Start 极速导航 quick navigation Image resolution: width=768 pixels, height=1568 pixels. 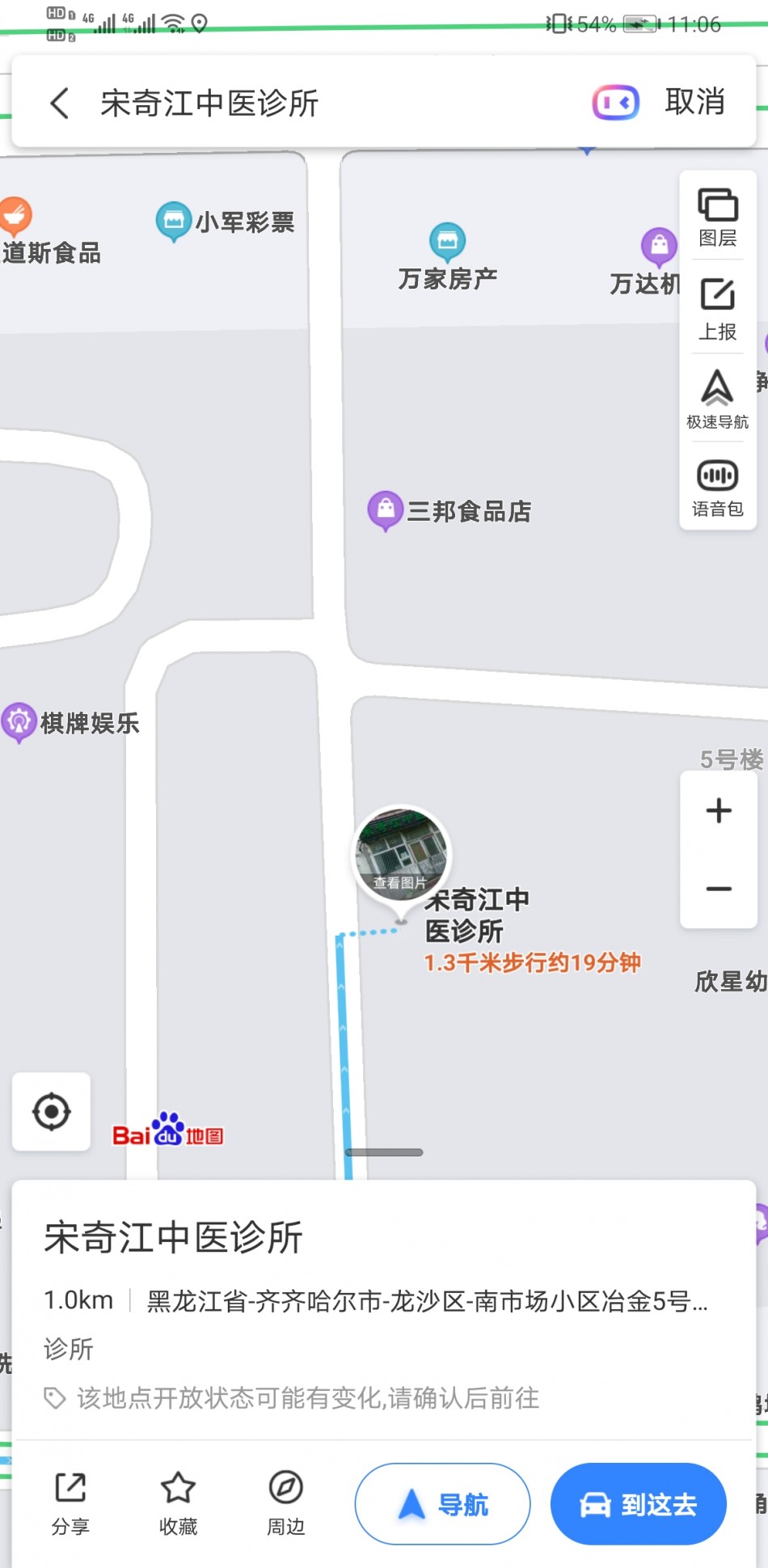pos(718,399)
